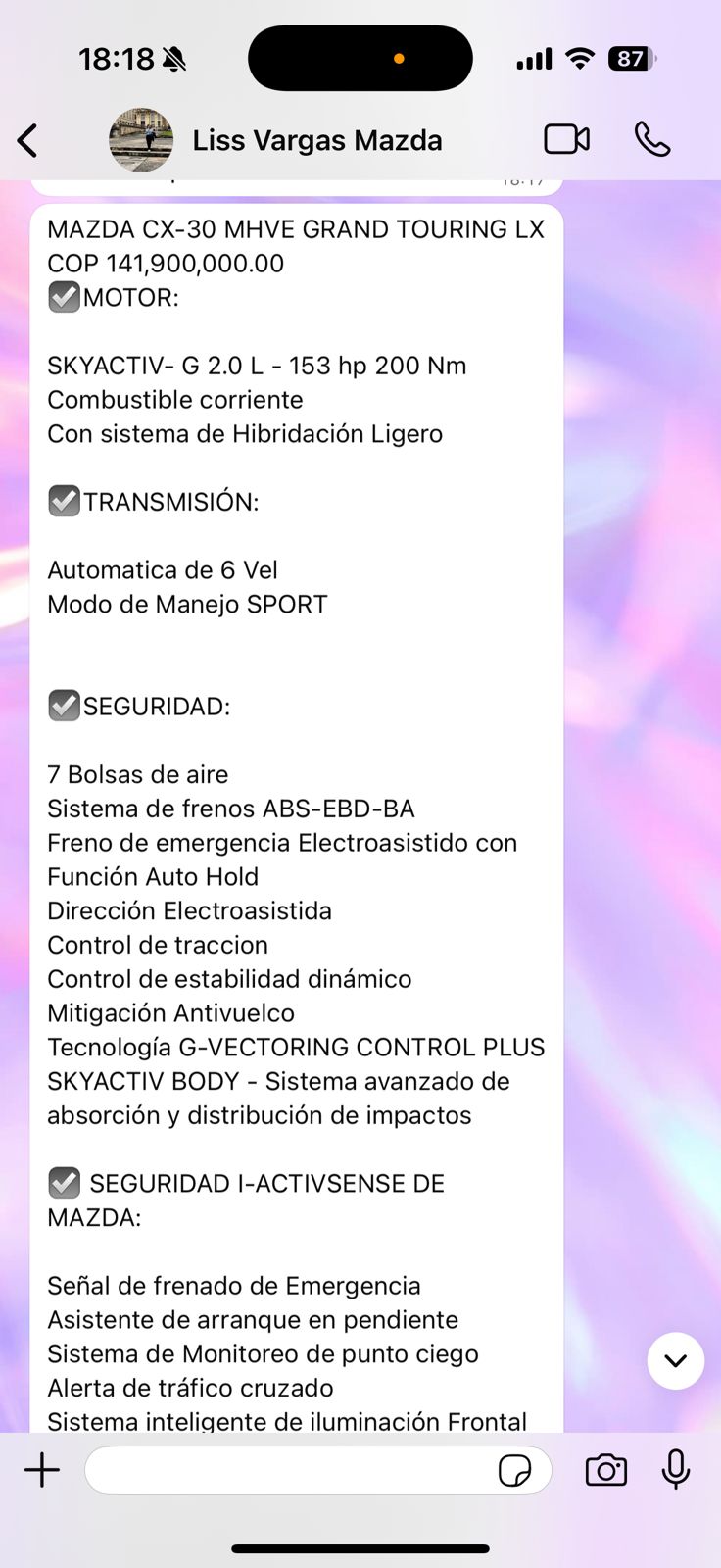
Task: Open the sticker picker
Action: pos(514,1470)
